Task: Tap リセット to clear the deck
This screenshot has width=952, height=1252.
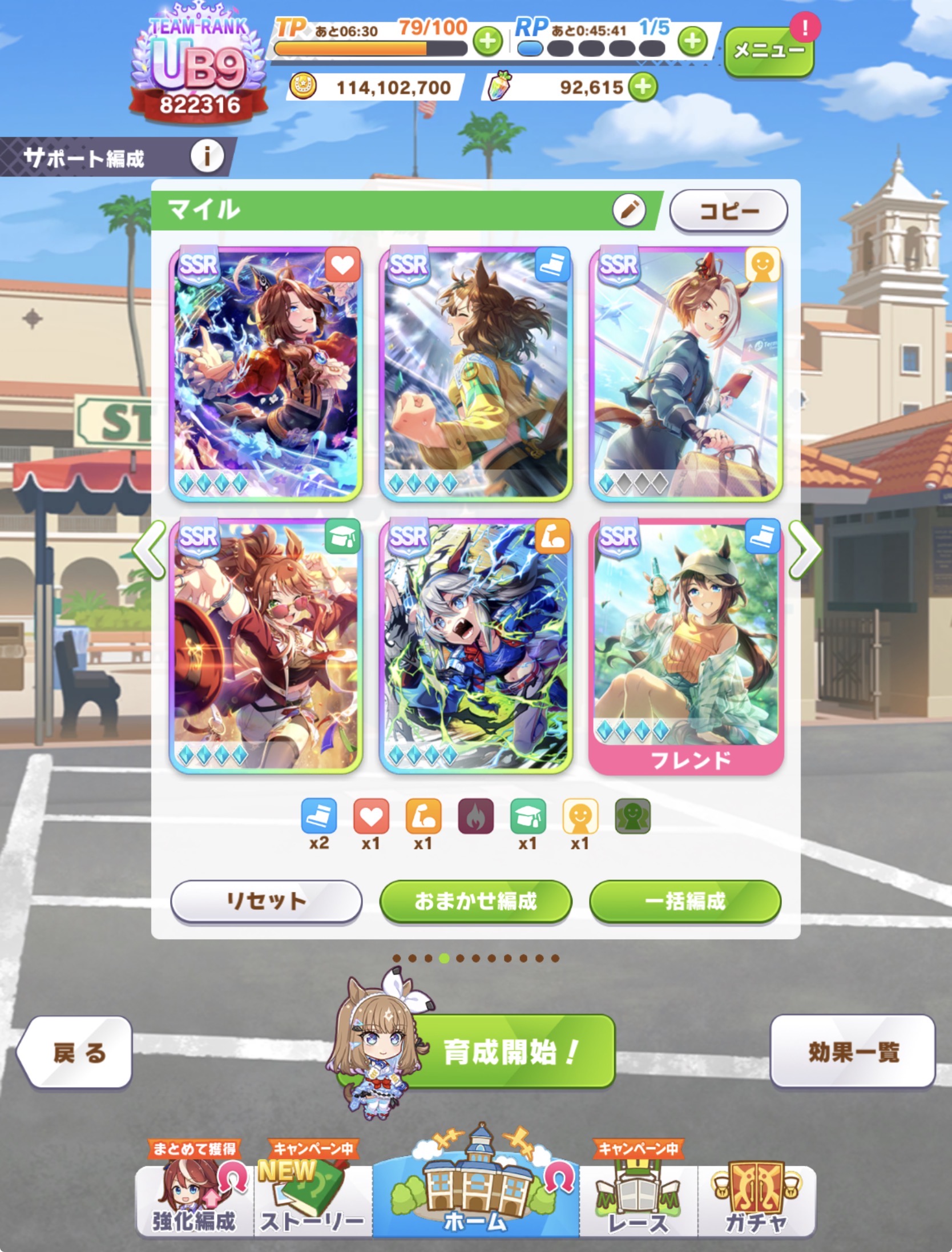Action: point(266,901)
